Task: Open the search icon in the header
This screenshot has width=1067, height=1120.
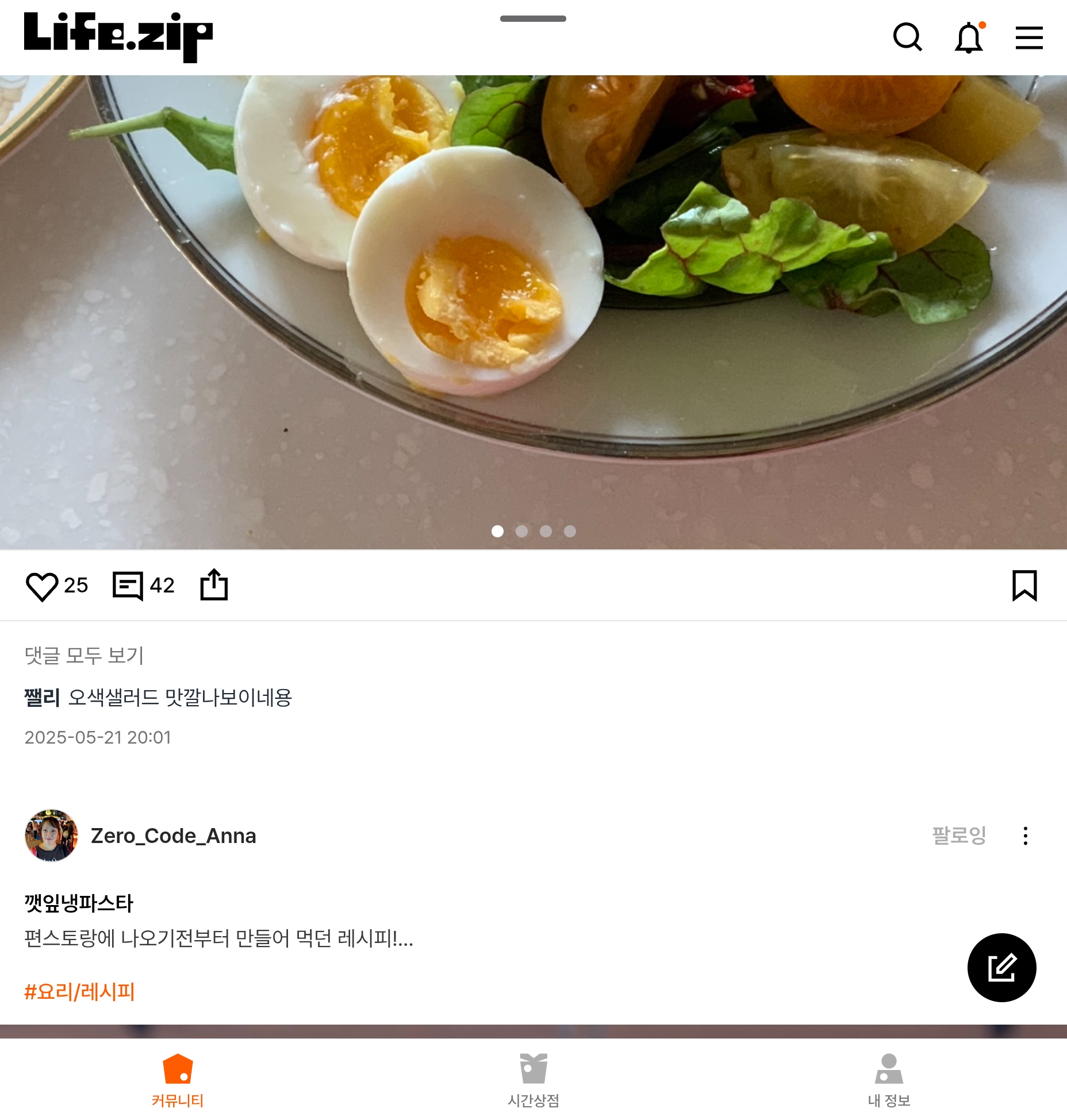Action: point(908,37)
